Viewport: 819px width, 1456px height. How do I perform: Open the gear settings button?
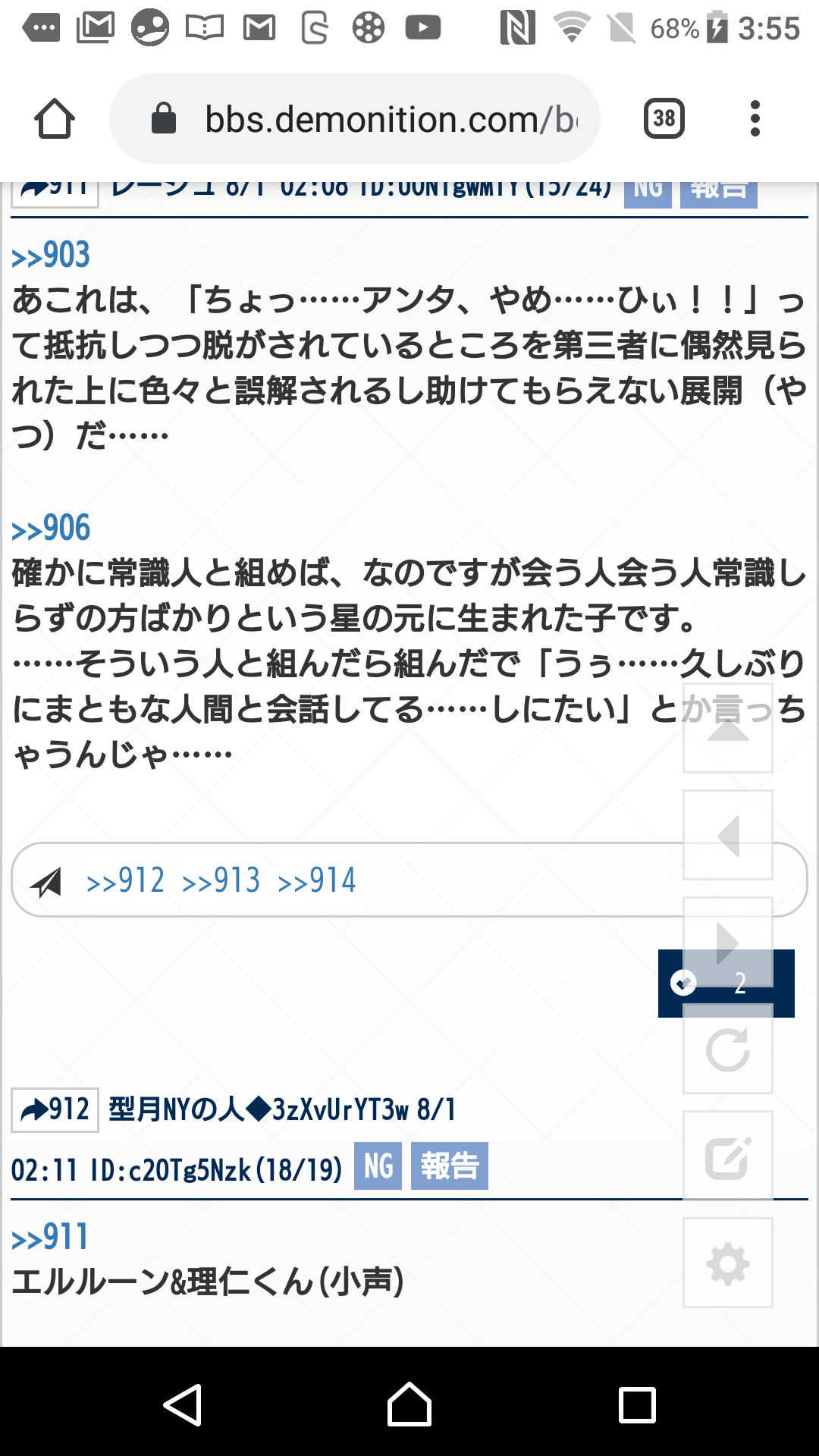point(727,1263)
